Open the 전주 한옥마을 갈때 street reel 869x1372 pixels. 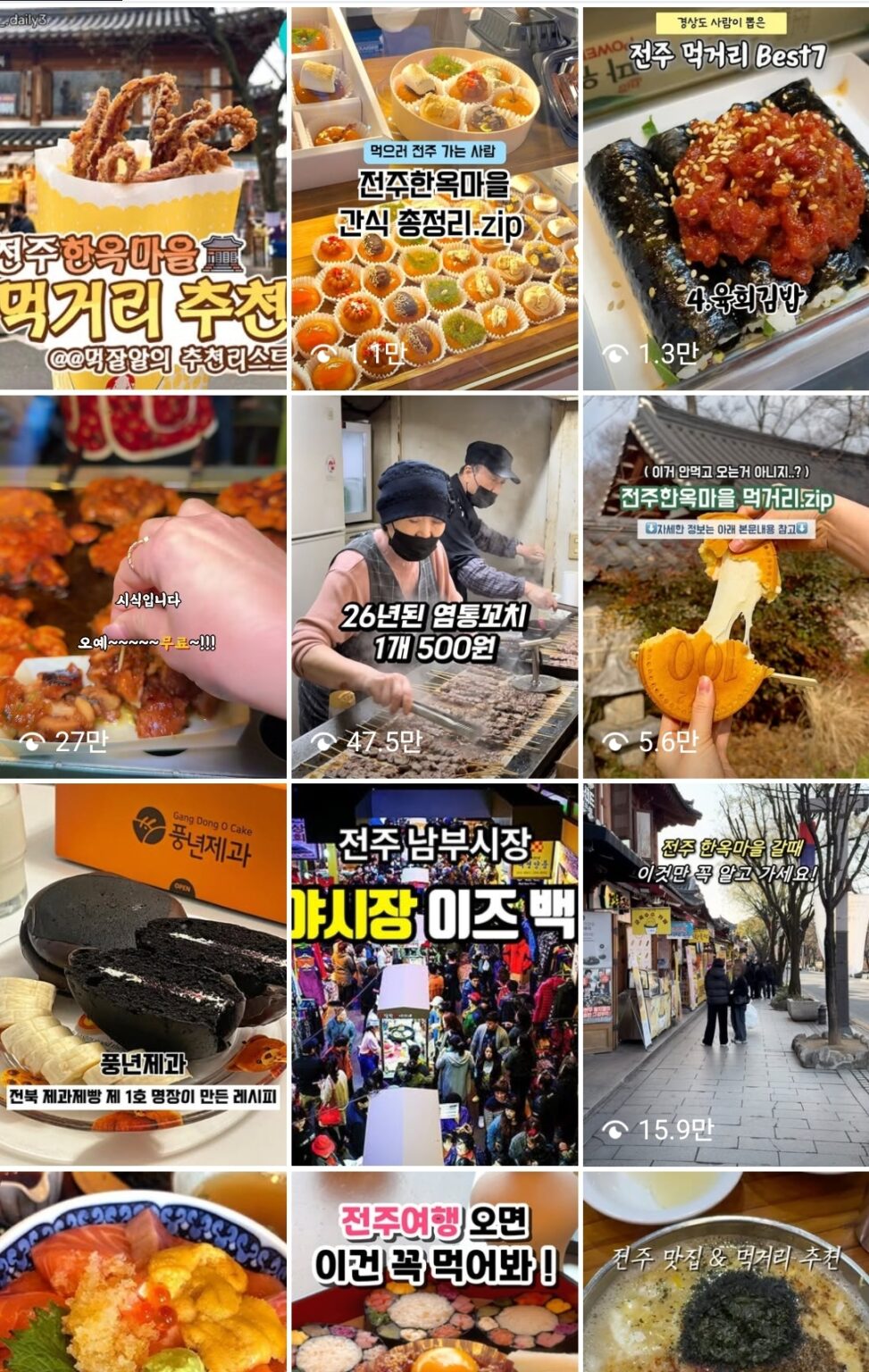click(725, 975)
